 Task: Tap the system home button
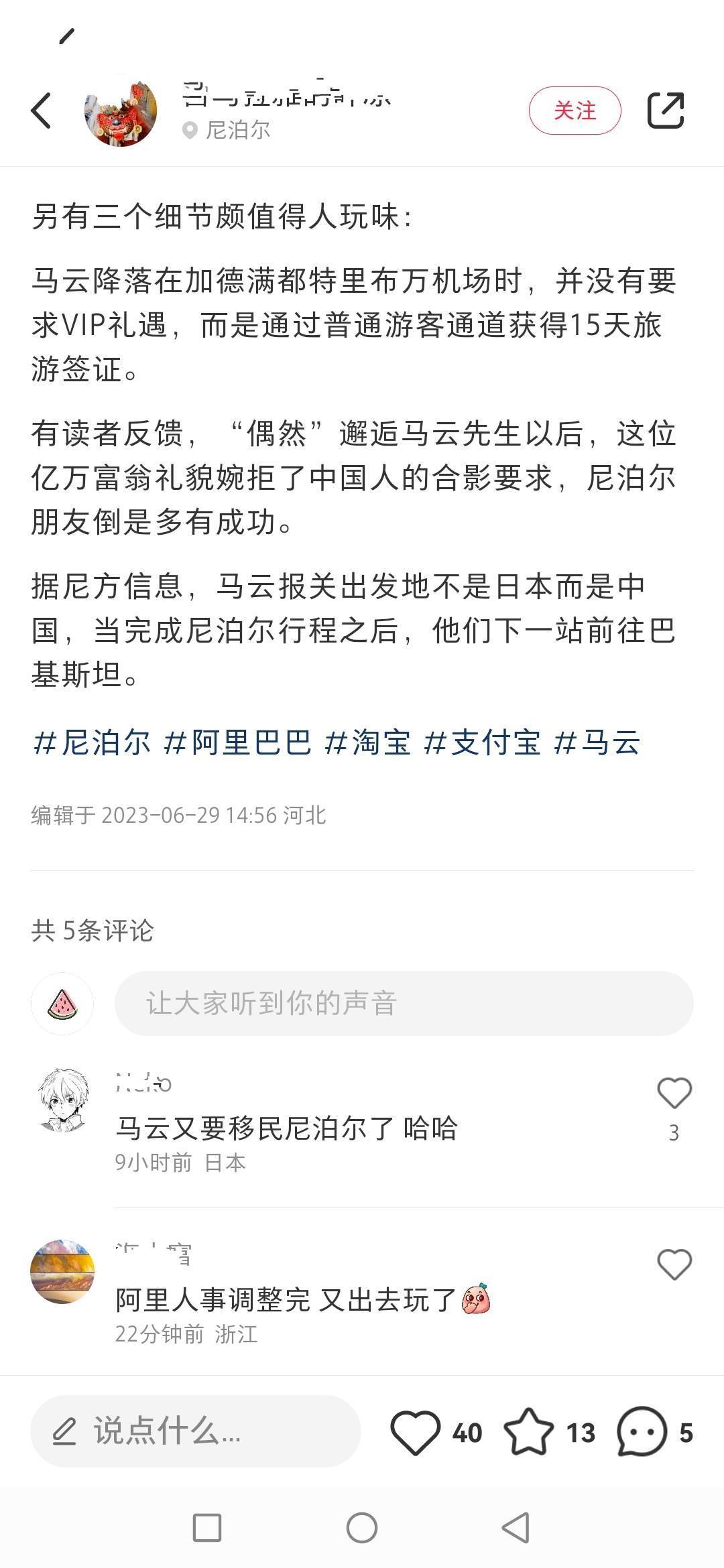point(362,1528)
